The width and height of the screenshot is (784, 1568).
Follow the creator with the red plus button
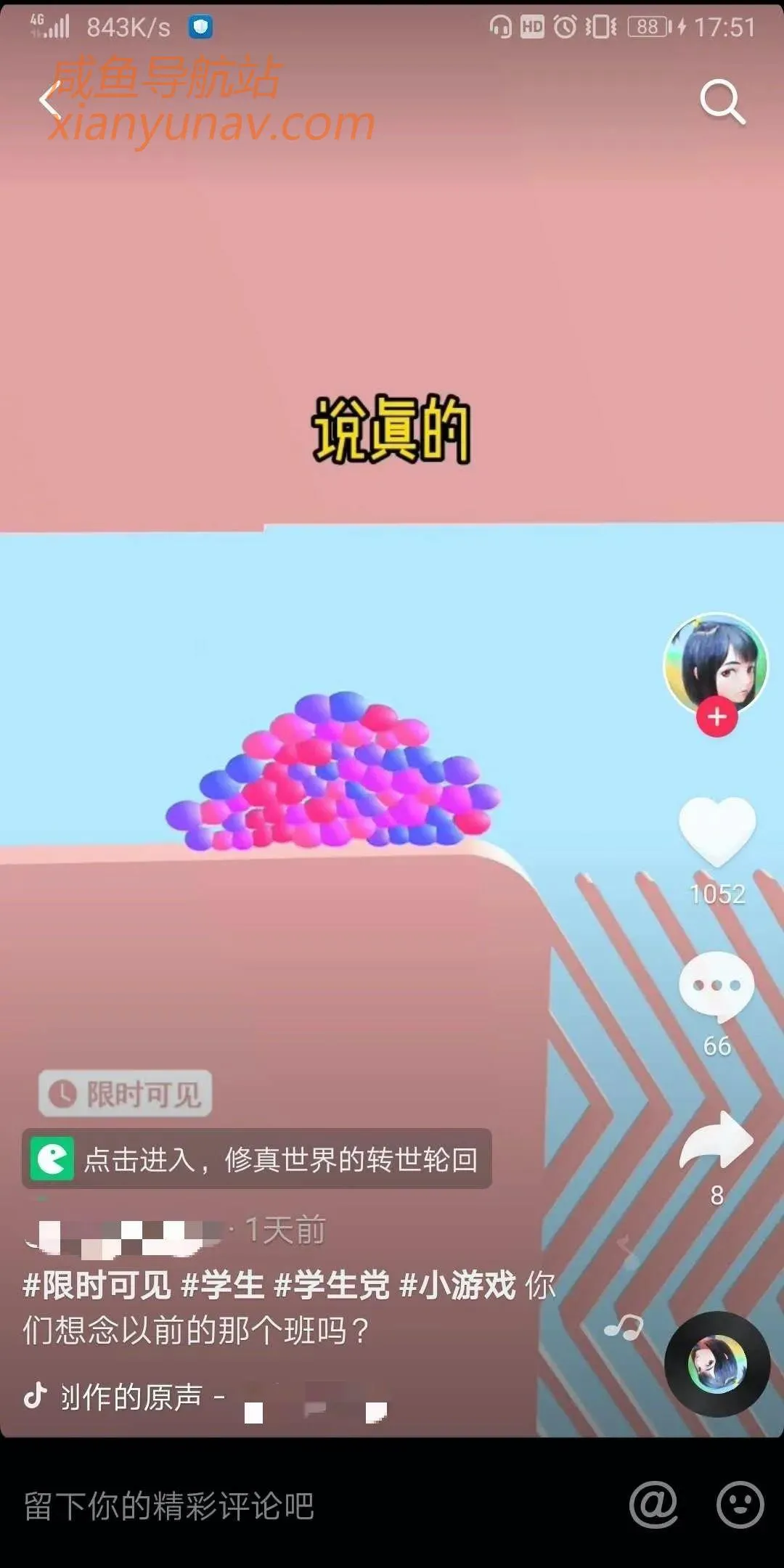pyautogui.click(x=716, y=717)
